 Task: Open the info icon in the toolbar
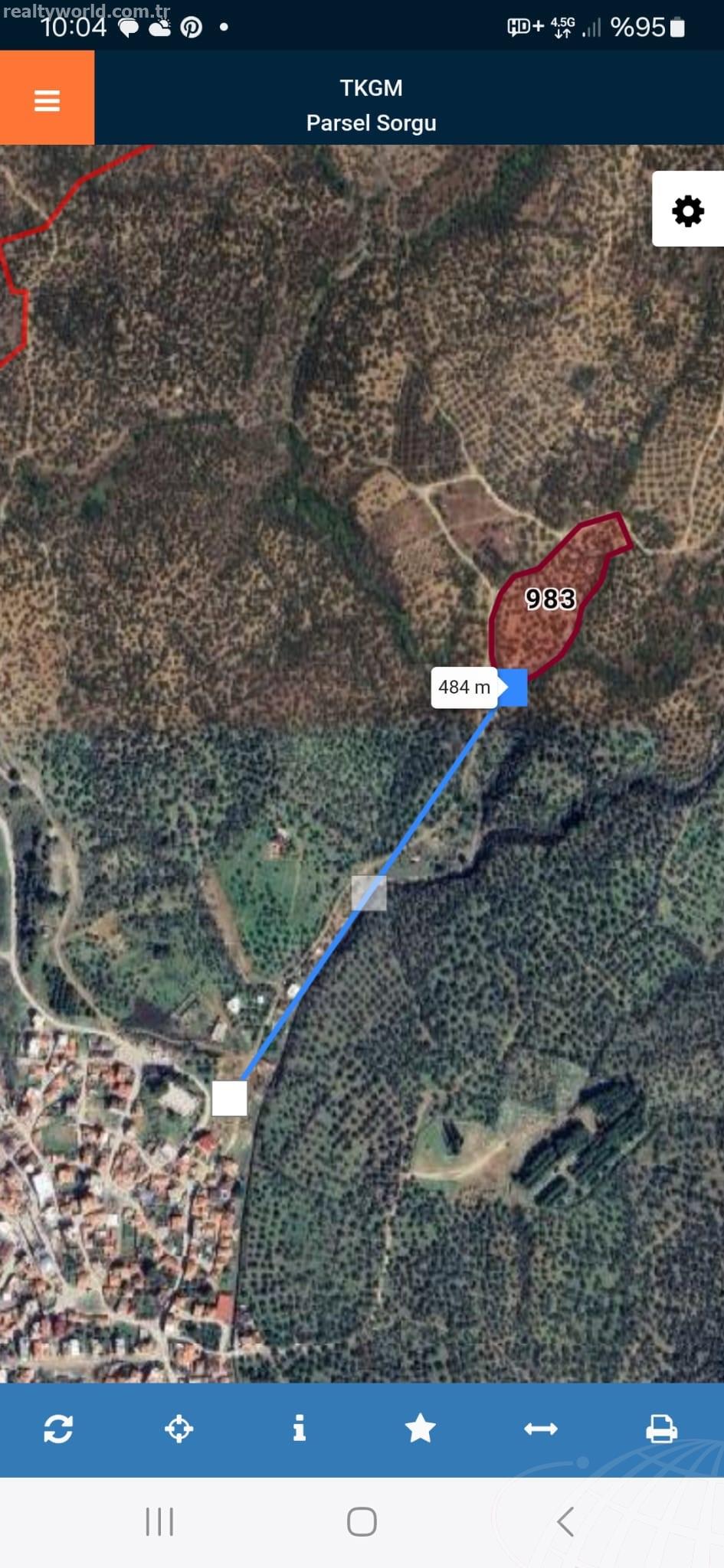300,1429
